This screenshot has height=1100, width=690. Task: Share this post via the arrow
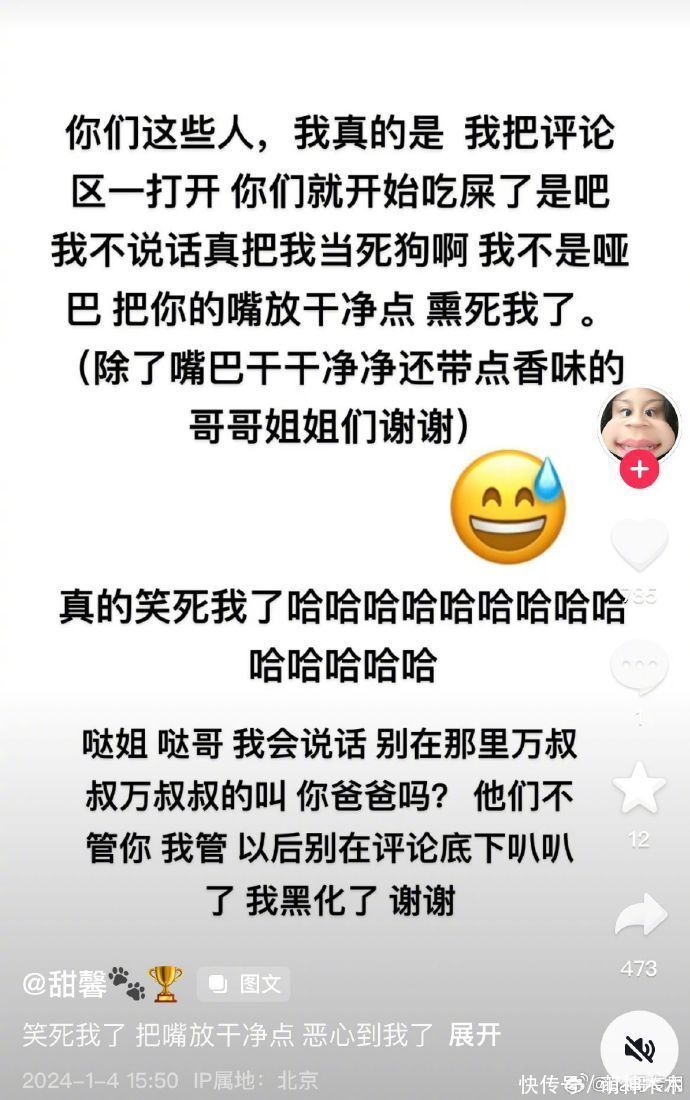639,916
